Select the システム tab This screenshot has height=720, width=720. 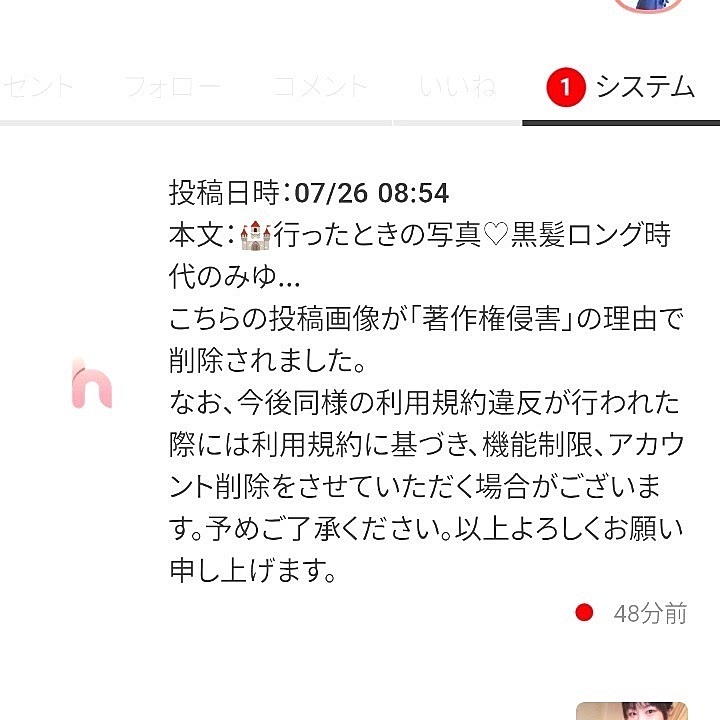tap(622, 87)
